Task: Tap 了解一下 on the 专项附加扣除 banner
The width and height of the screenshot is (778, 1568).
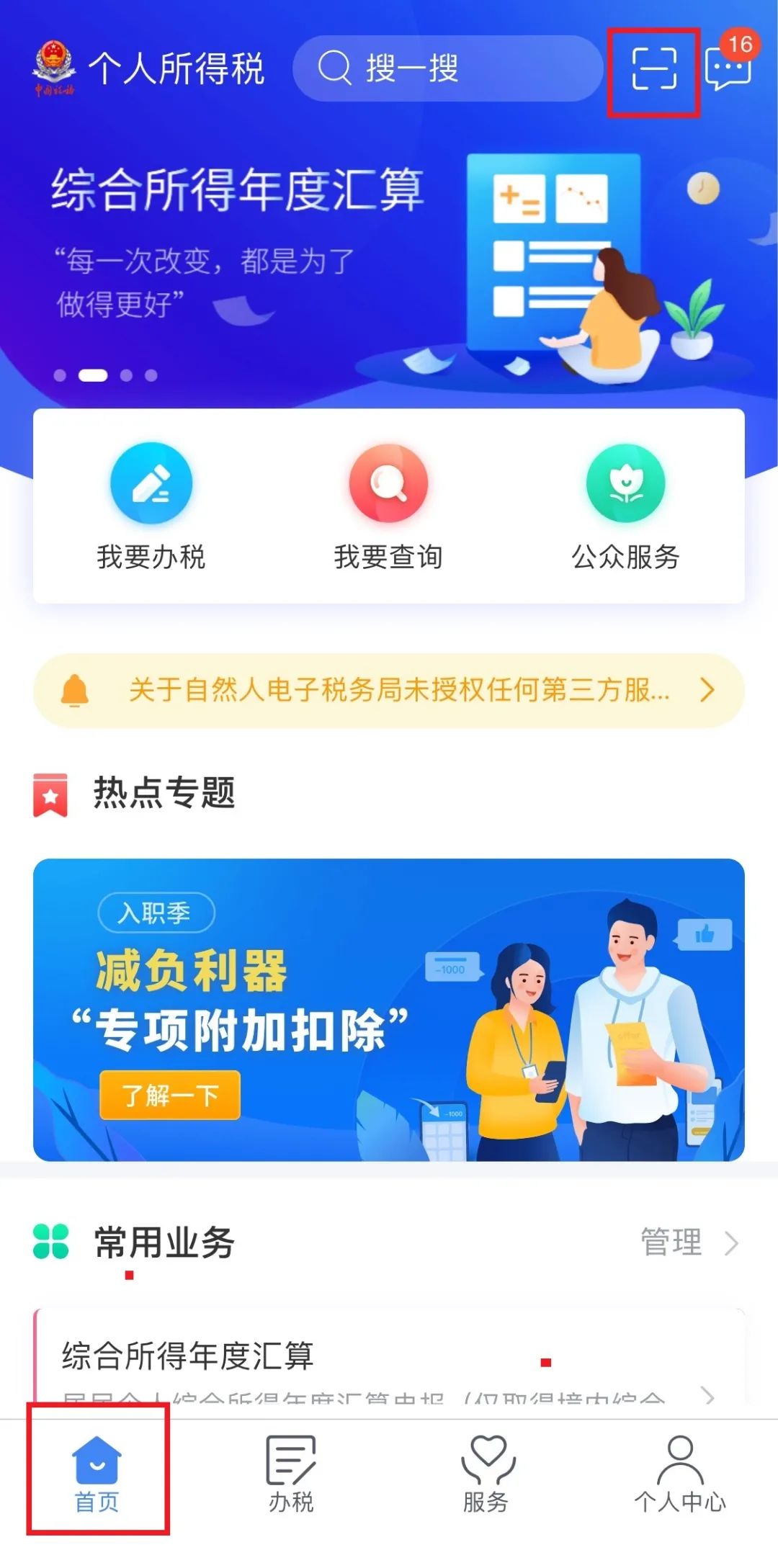Action: (x=170, y=1095)
